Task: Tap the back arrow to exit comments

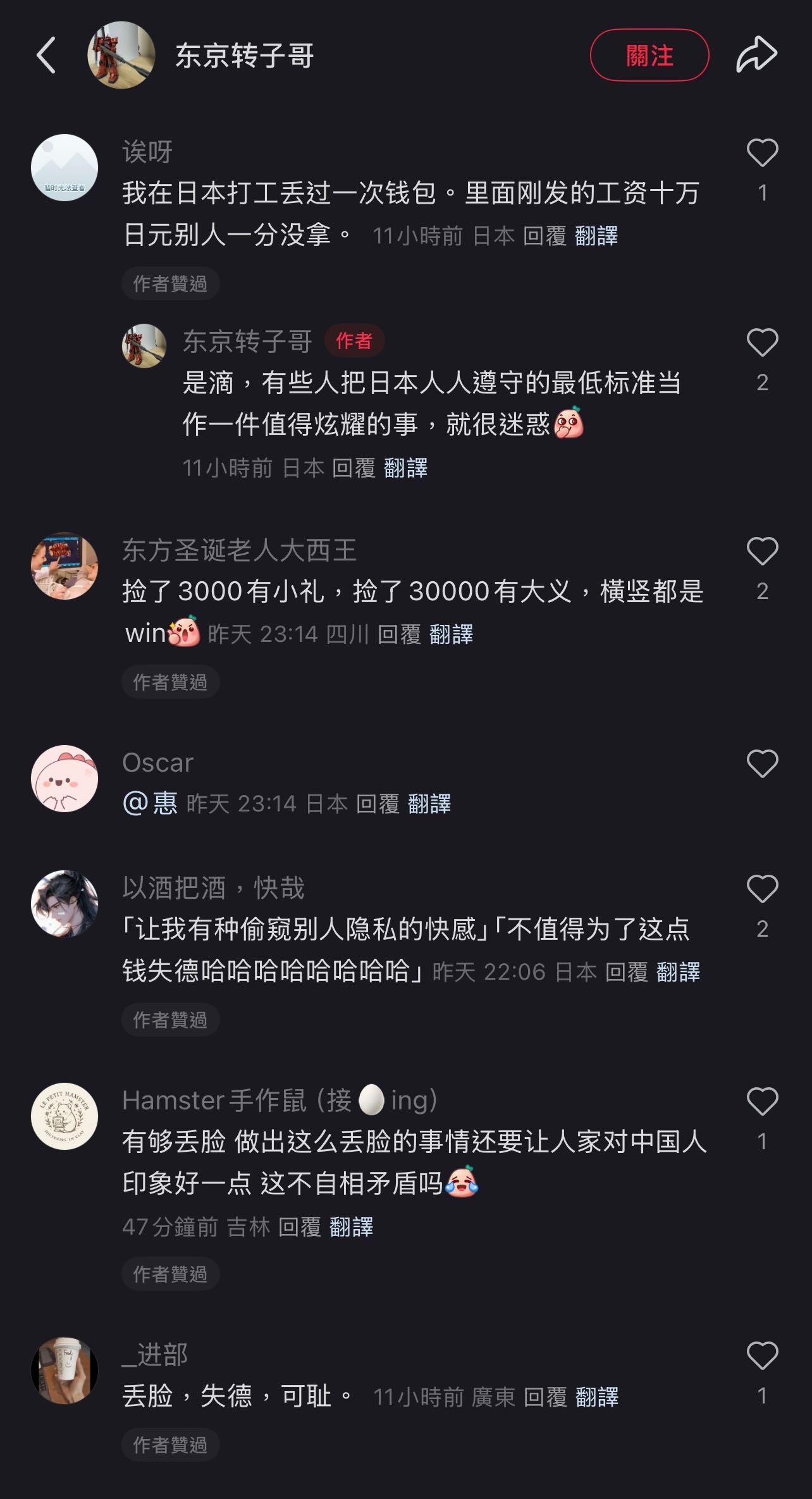Action: coord(46,56)
